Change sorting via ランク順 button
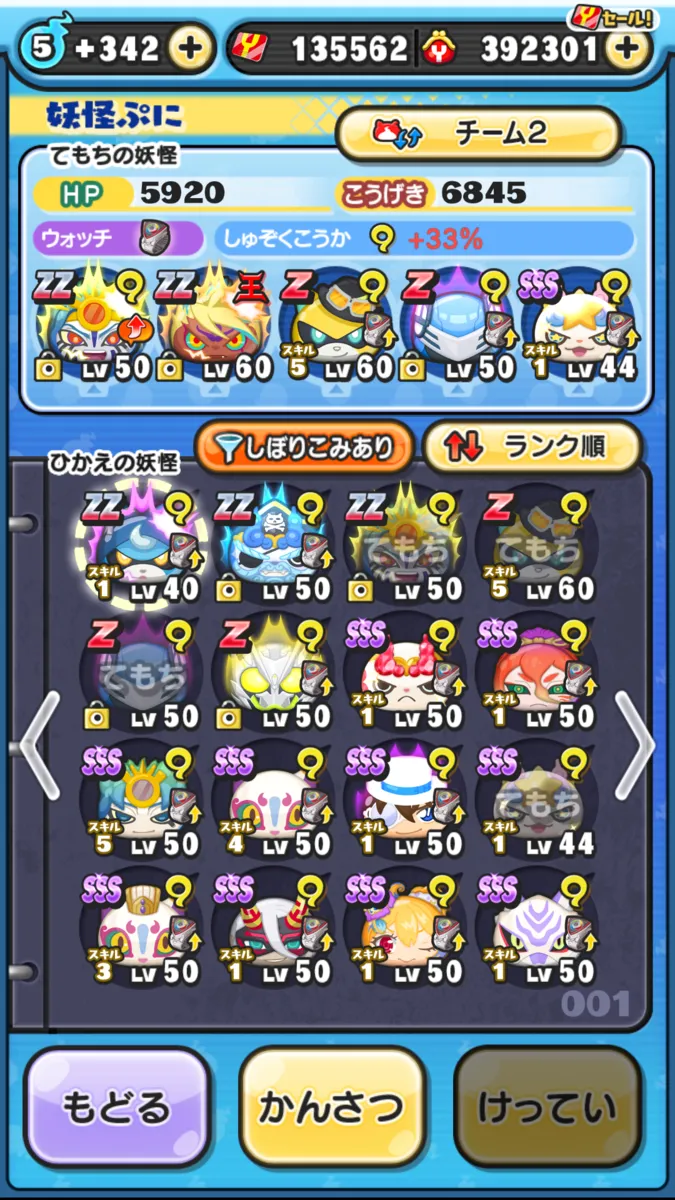The height and width of the screenshot is (1200, 675). coord(532,446)
